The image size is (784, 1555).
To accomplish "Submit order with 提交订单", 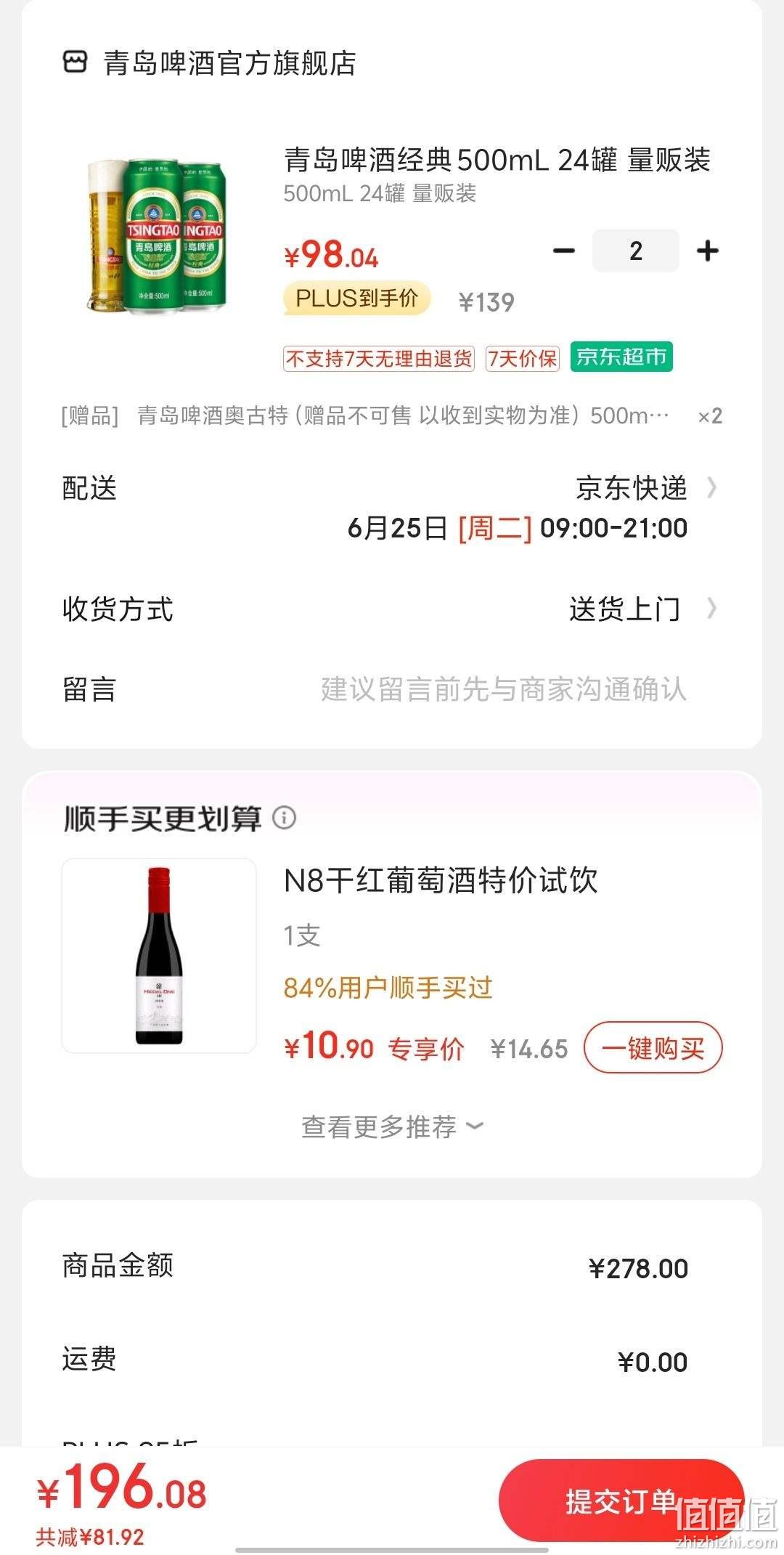I will pos(621,1501).
